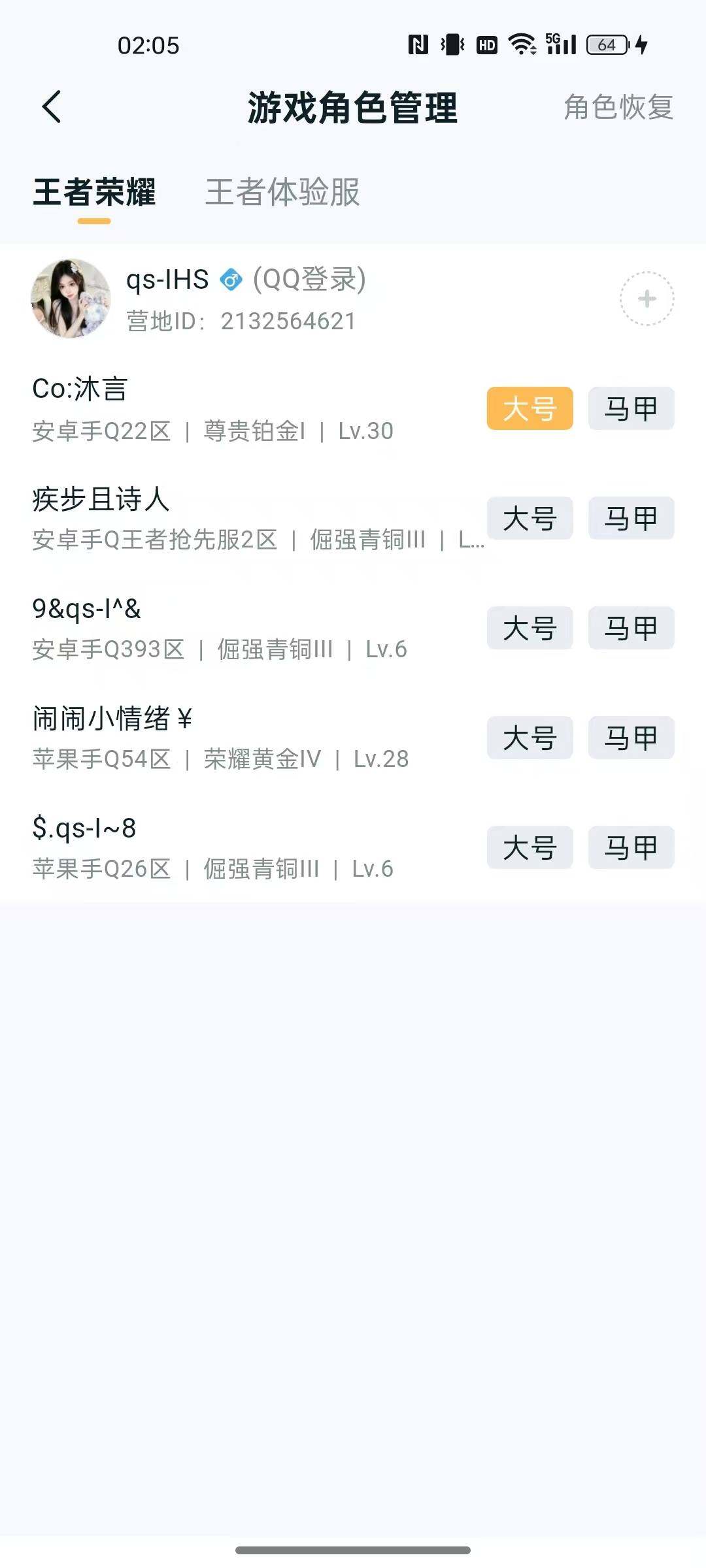The image size is (706, 1568).
Task: Toggle 大号 for 闹闹小情绪¥
Action: (529, 738)
